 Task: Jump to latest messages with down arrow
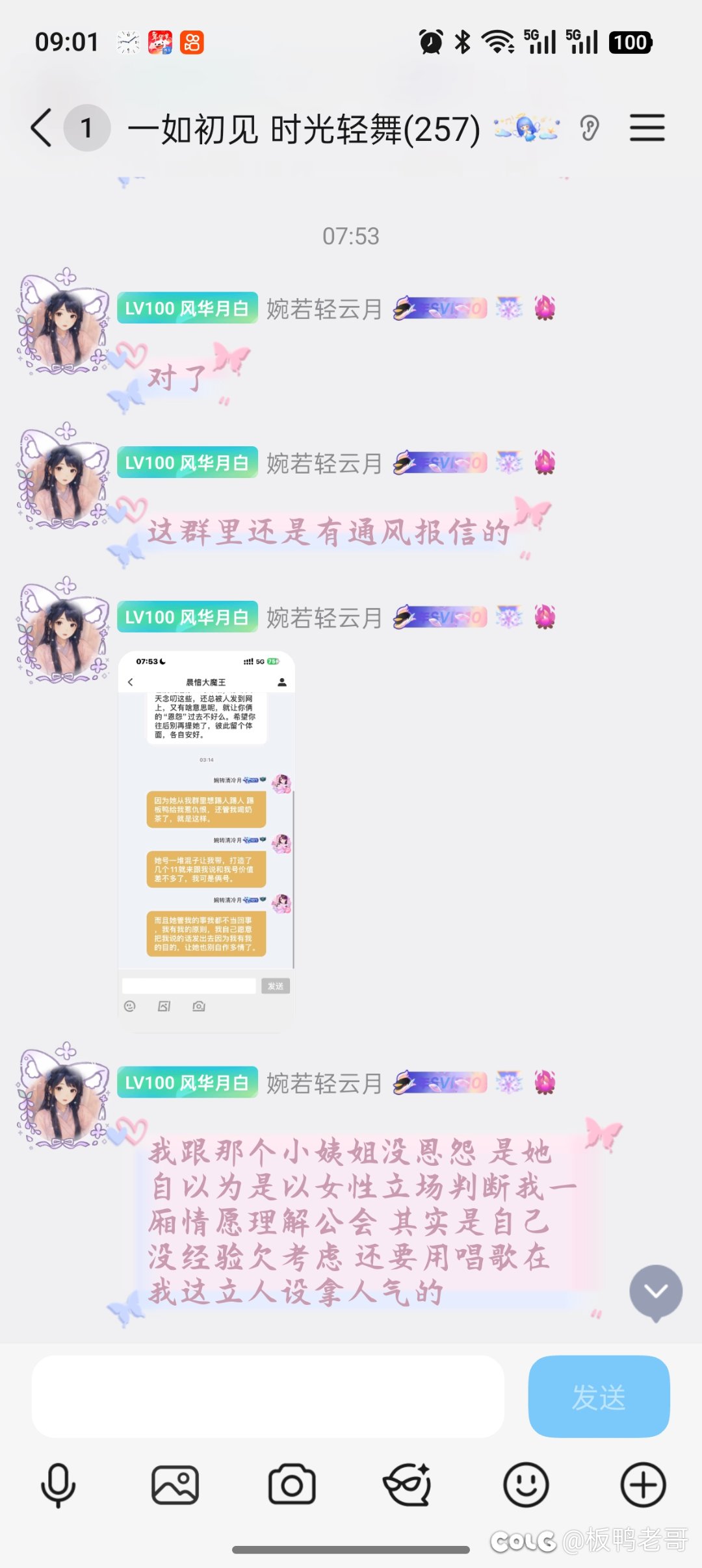(x=655, y=1292)
